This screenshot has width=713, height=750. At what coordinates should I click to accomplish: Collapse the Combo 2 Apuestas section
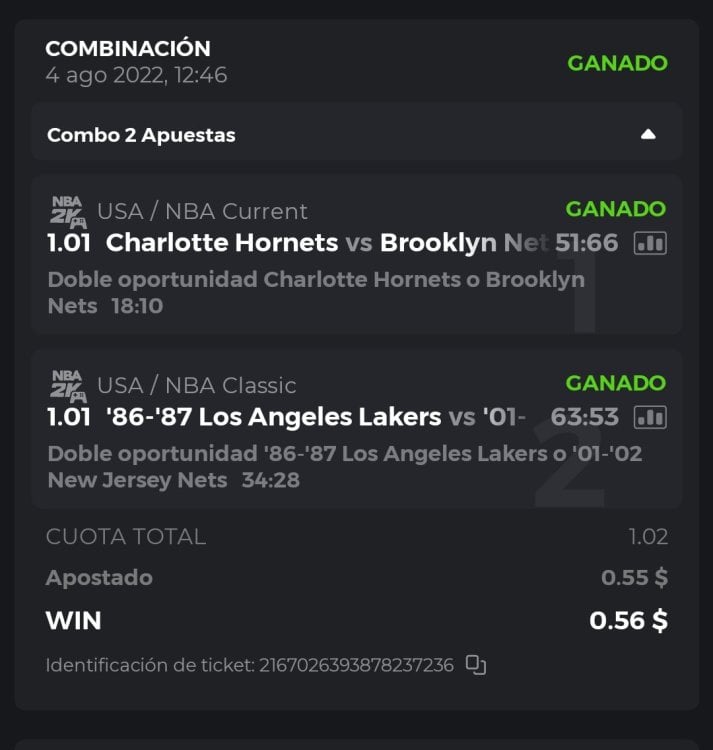point(648,134)
